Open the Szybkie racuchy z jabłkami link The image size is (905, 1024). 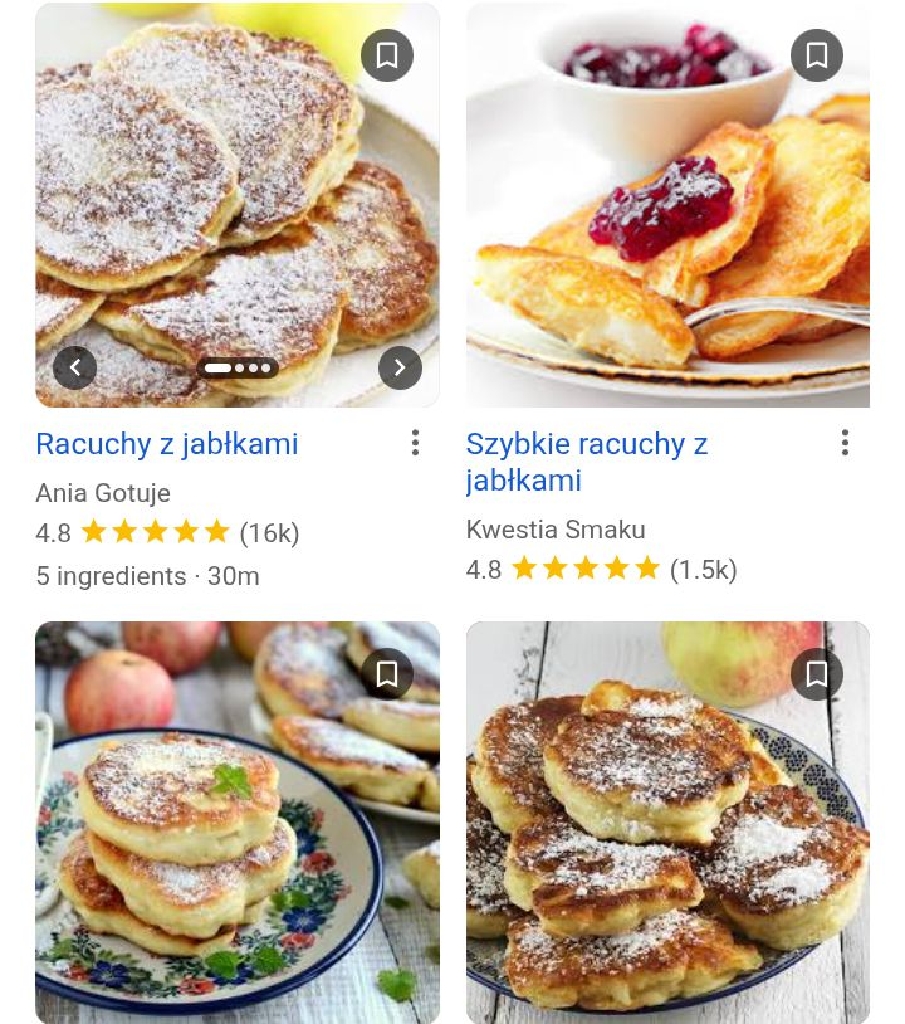[586, 462]
